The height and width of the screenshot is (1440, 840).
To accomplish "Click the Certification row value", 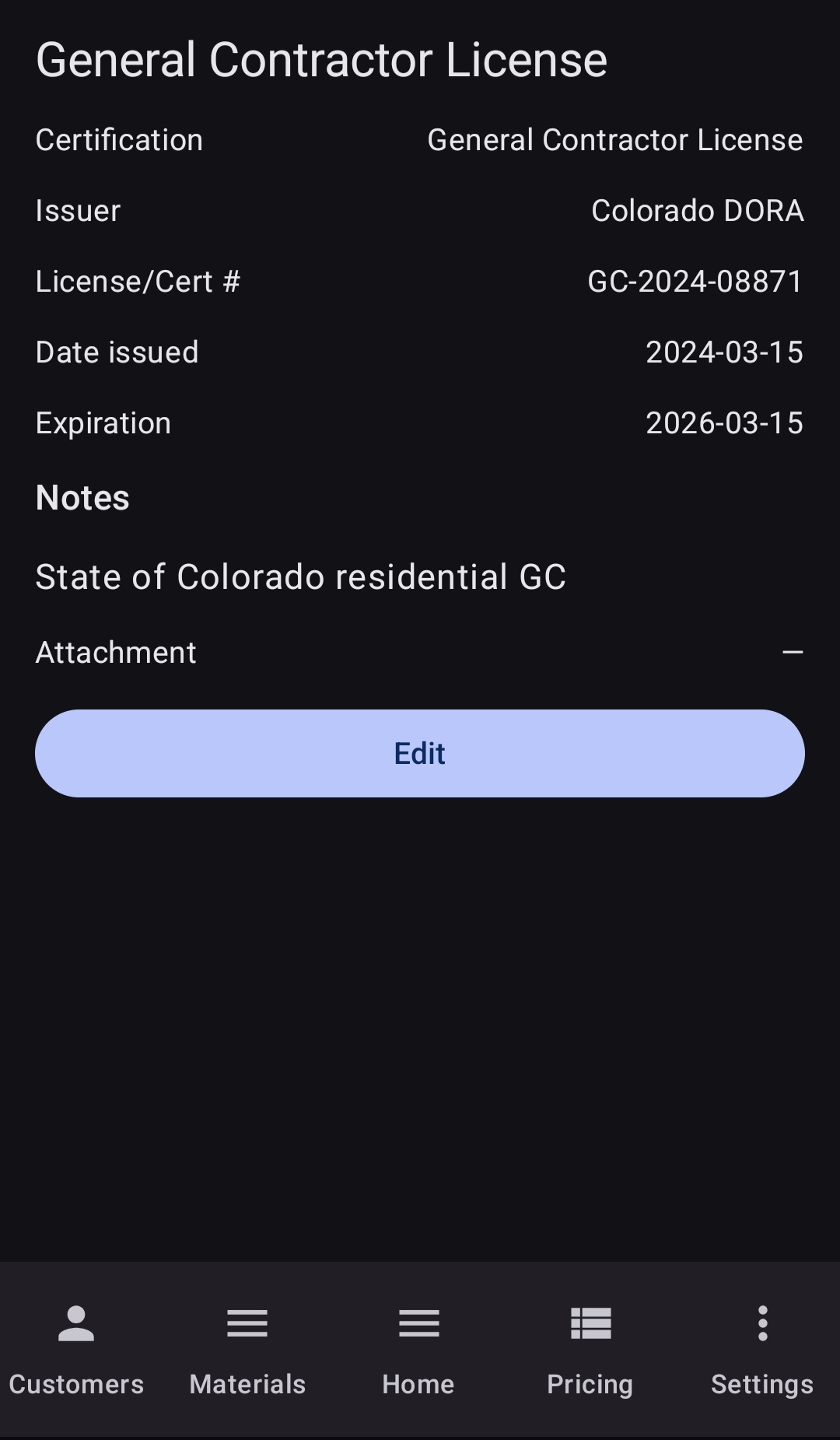I will (614, 140).
